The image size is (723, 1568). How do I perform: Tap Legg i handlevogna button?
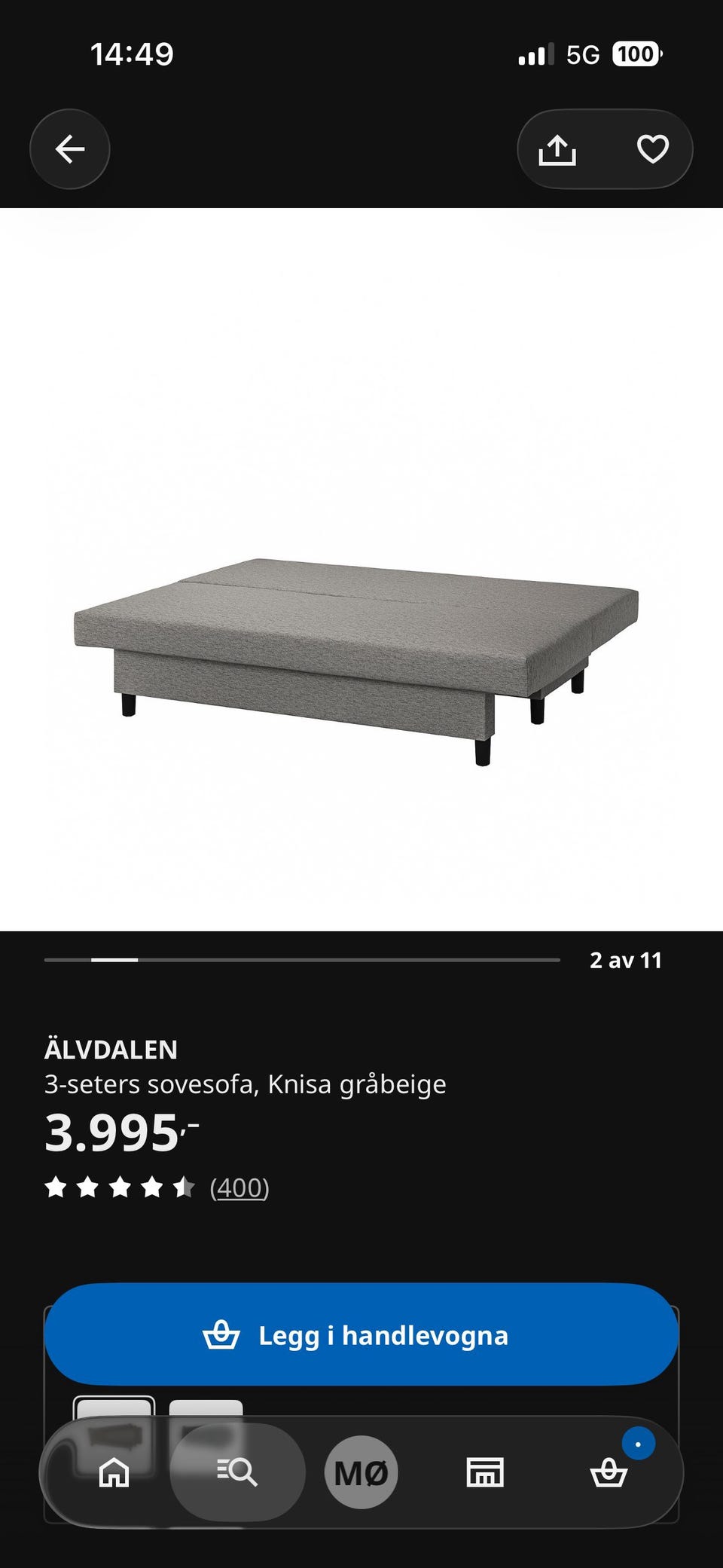361,1335
